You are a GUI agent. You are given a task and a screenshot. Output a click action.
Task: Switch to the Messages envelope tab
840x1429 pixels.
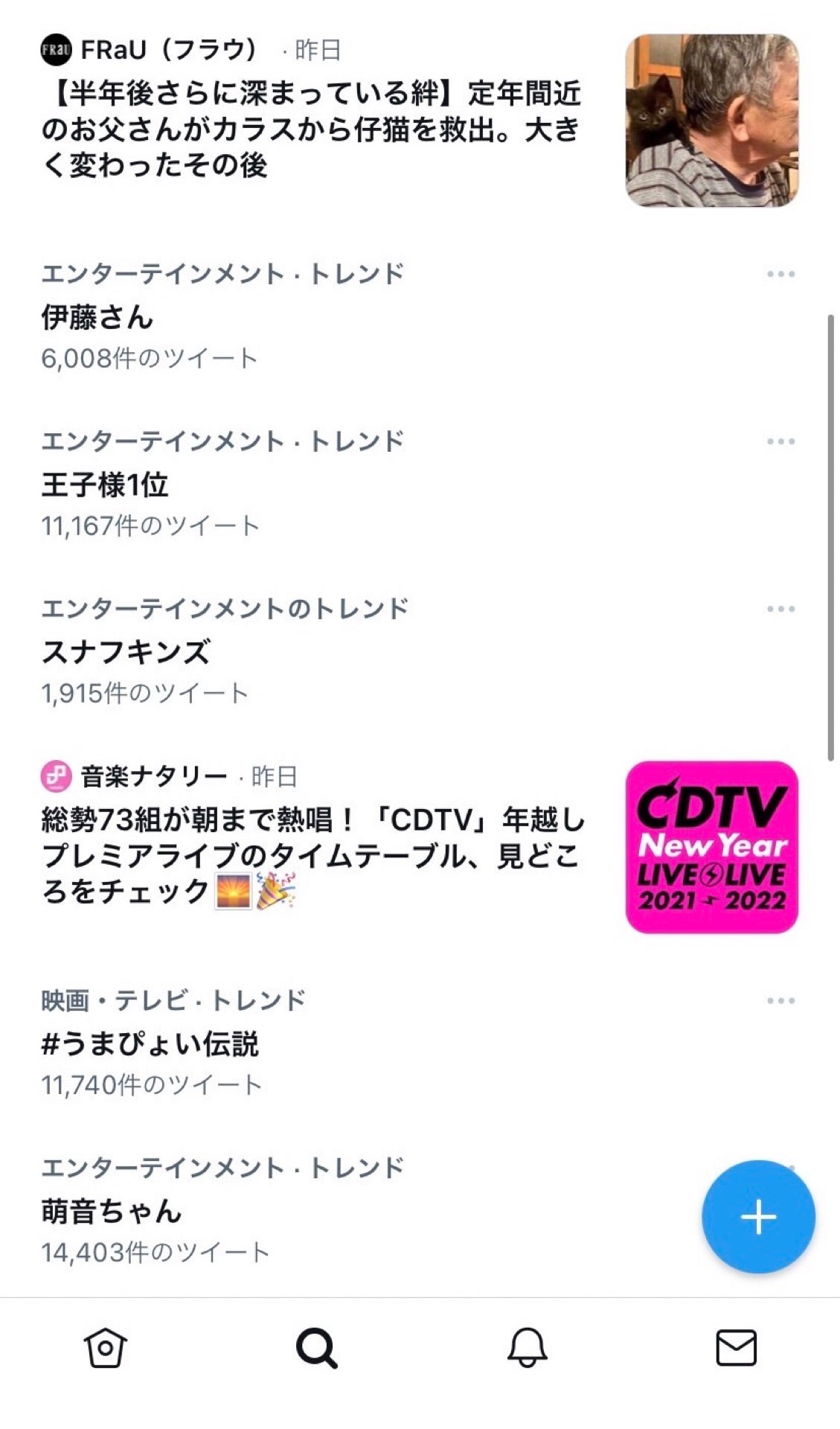click(736, 1348)
